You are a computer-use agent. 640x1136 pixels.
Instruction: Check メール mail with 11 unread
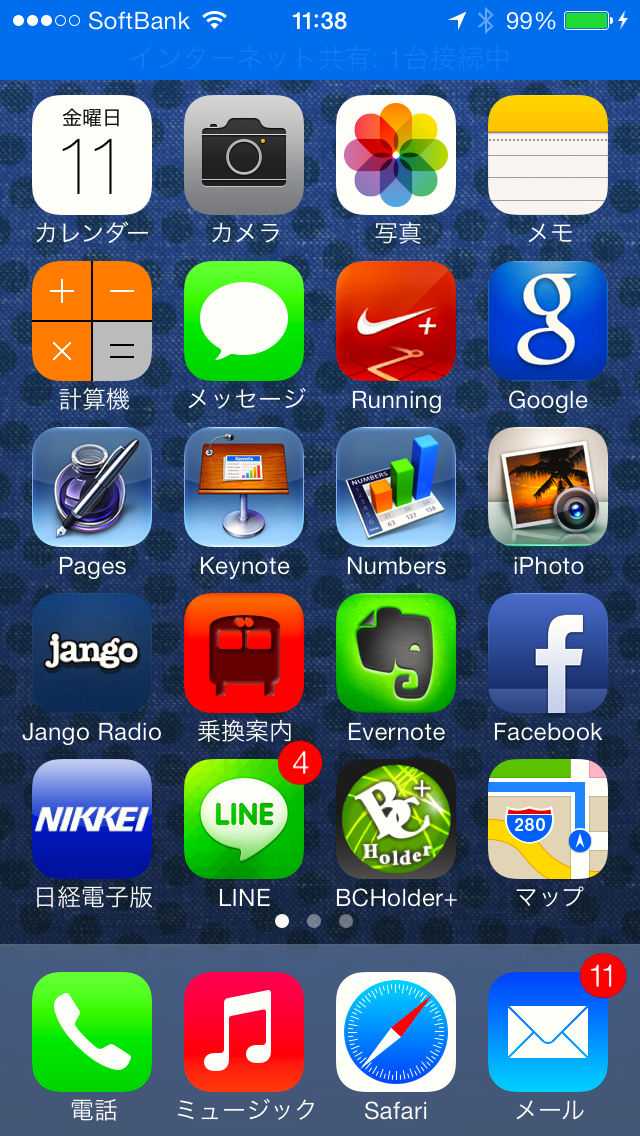(548, 1032)
